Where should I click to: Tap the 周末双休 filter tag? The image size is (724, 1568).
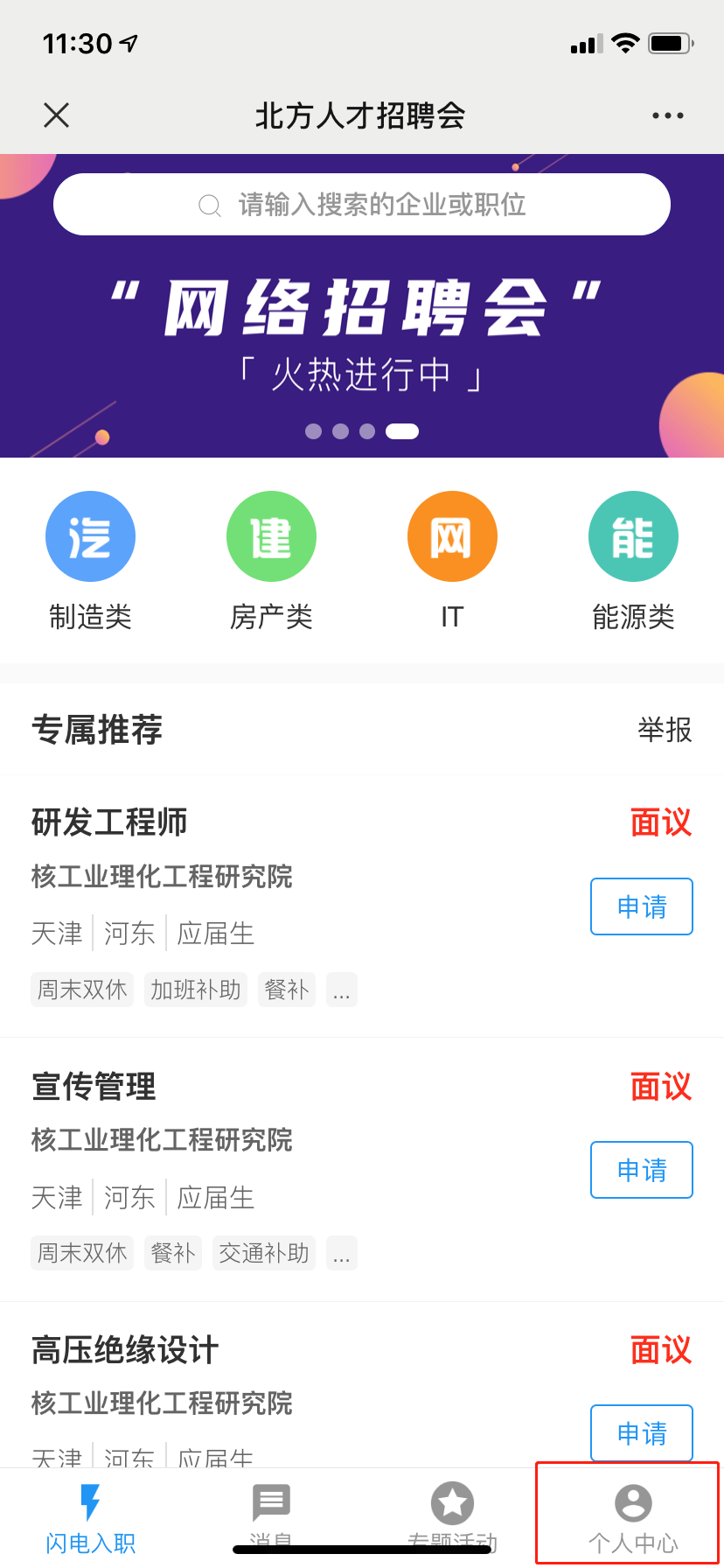coord(81,989)
